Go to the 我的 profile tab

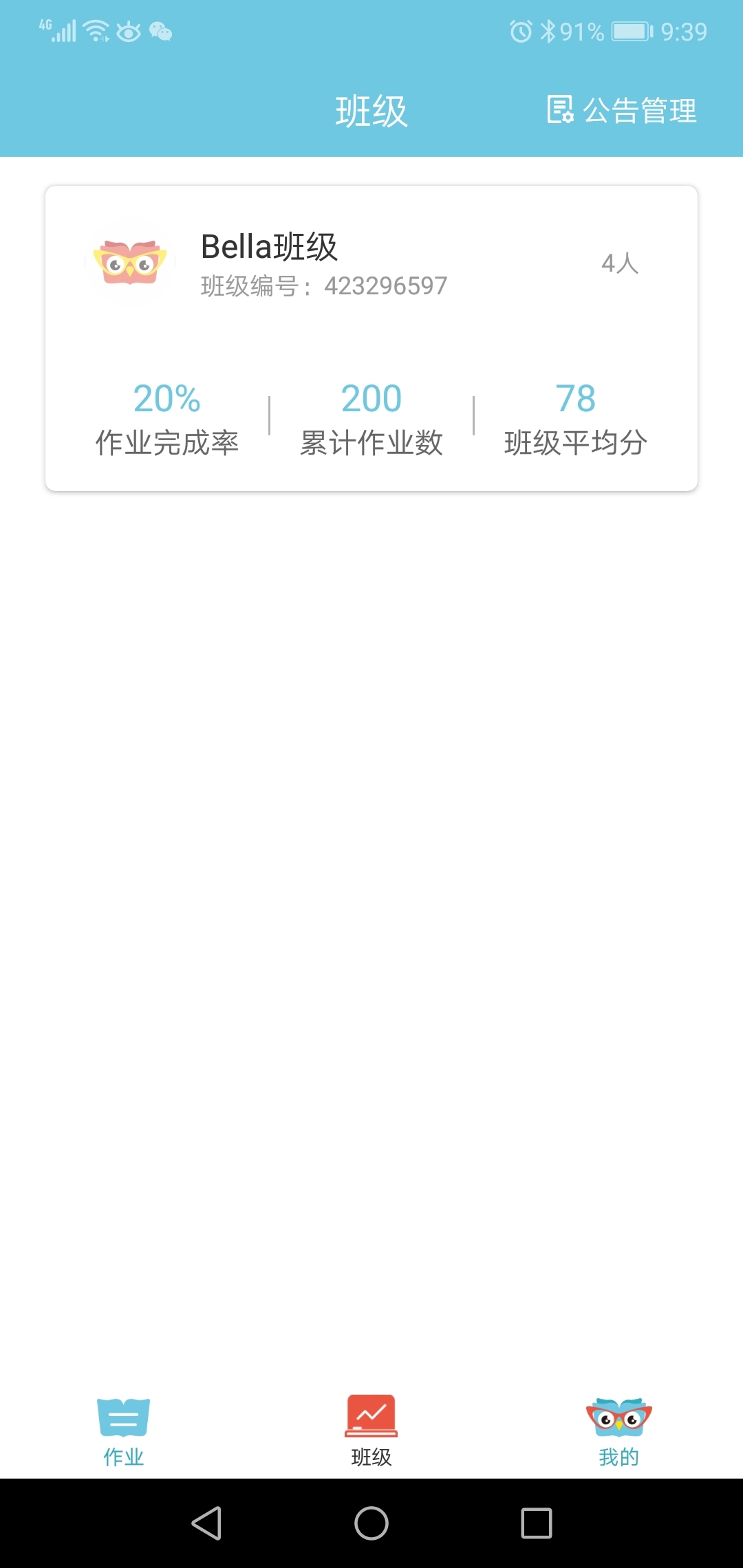pos(618,1430)
